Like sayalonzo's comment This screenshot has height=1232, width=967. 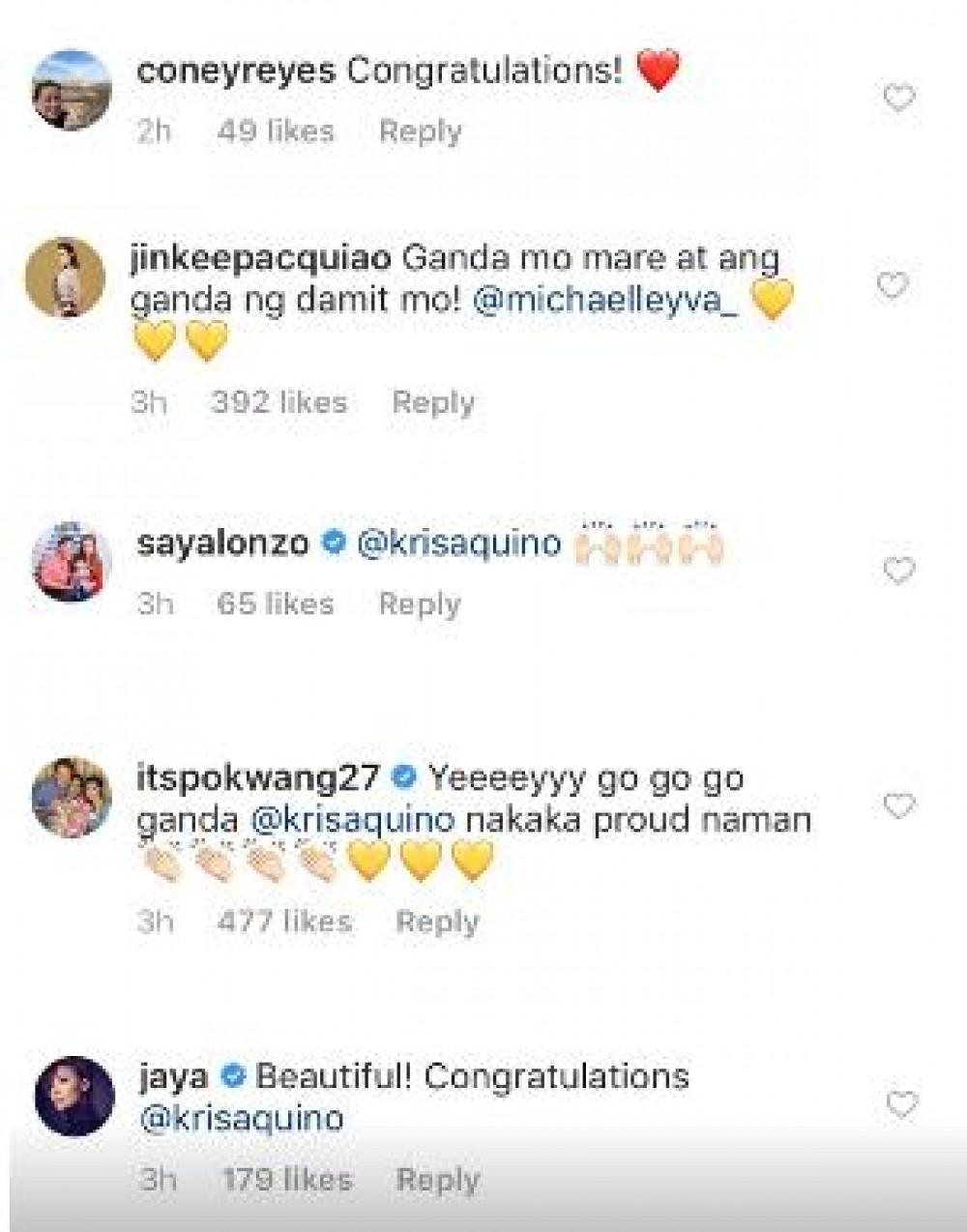899,571
